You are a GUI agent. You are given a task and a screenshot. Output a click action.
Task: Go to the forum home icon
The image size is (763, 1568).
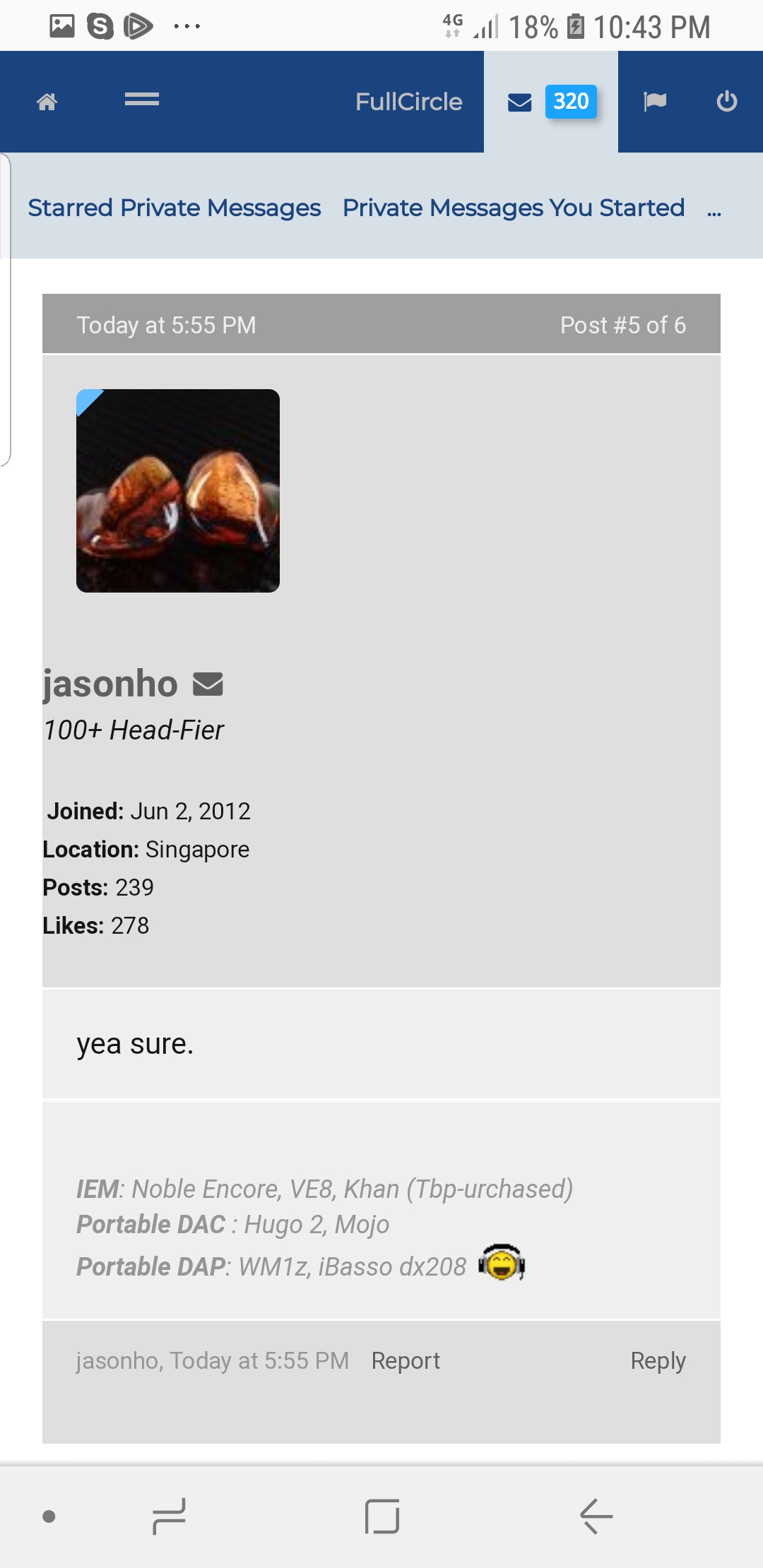pos(47,102)
